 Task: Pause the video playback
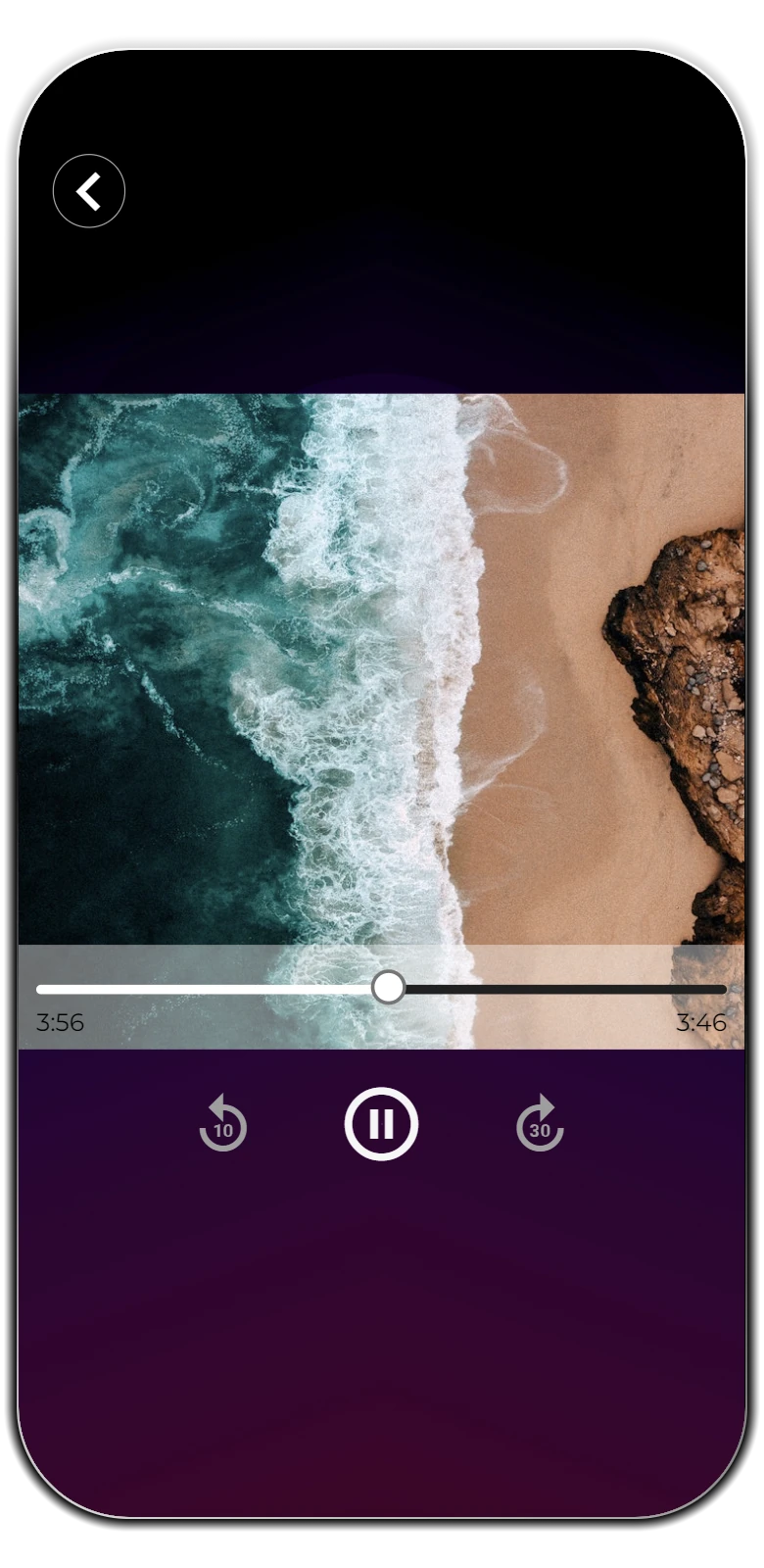click(x=381, y=1123)
